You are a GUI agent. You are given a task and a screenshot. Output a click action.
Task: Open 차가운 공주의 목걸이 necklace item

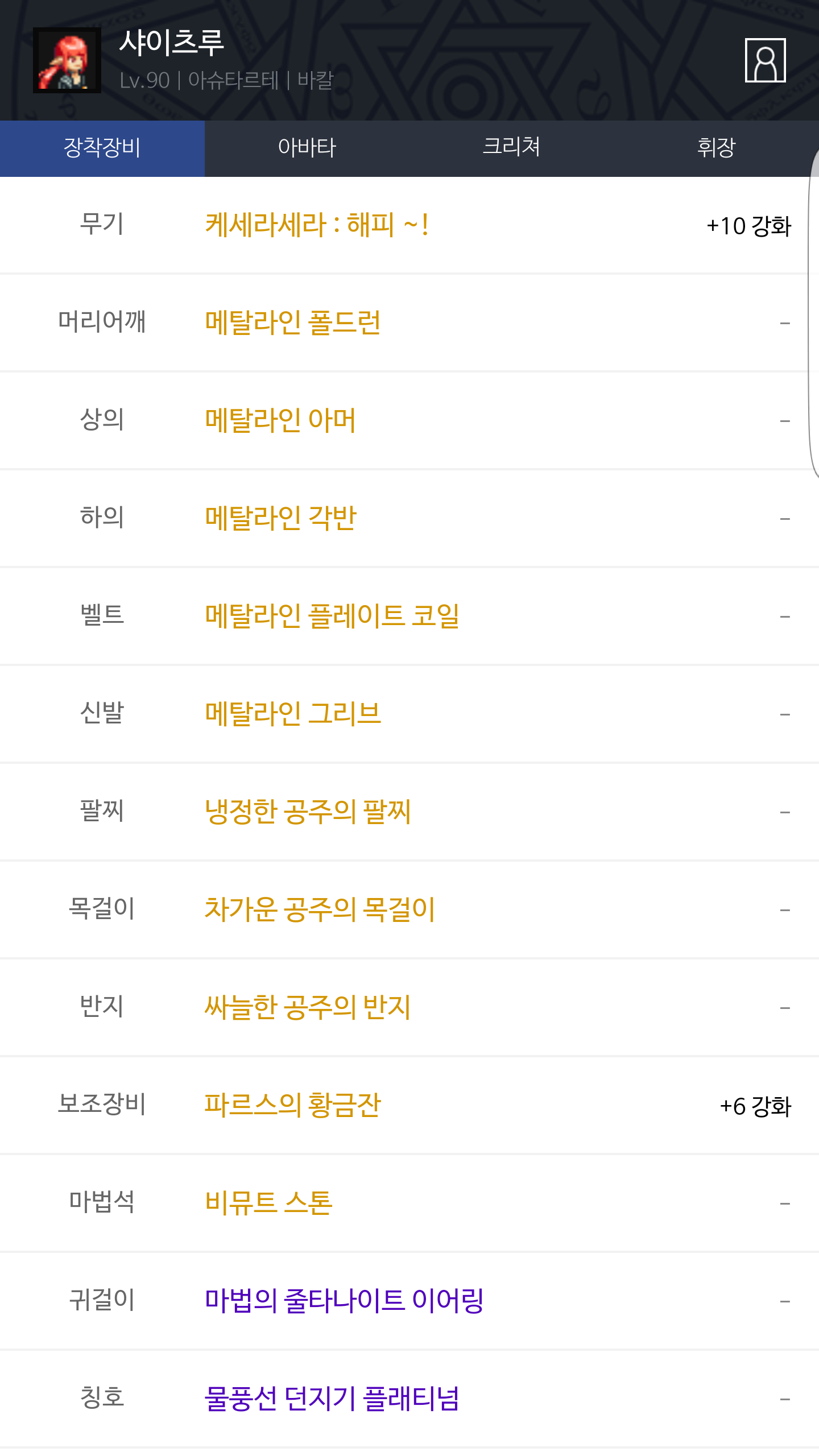320,910
